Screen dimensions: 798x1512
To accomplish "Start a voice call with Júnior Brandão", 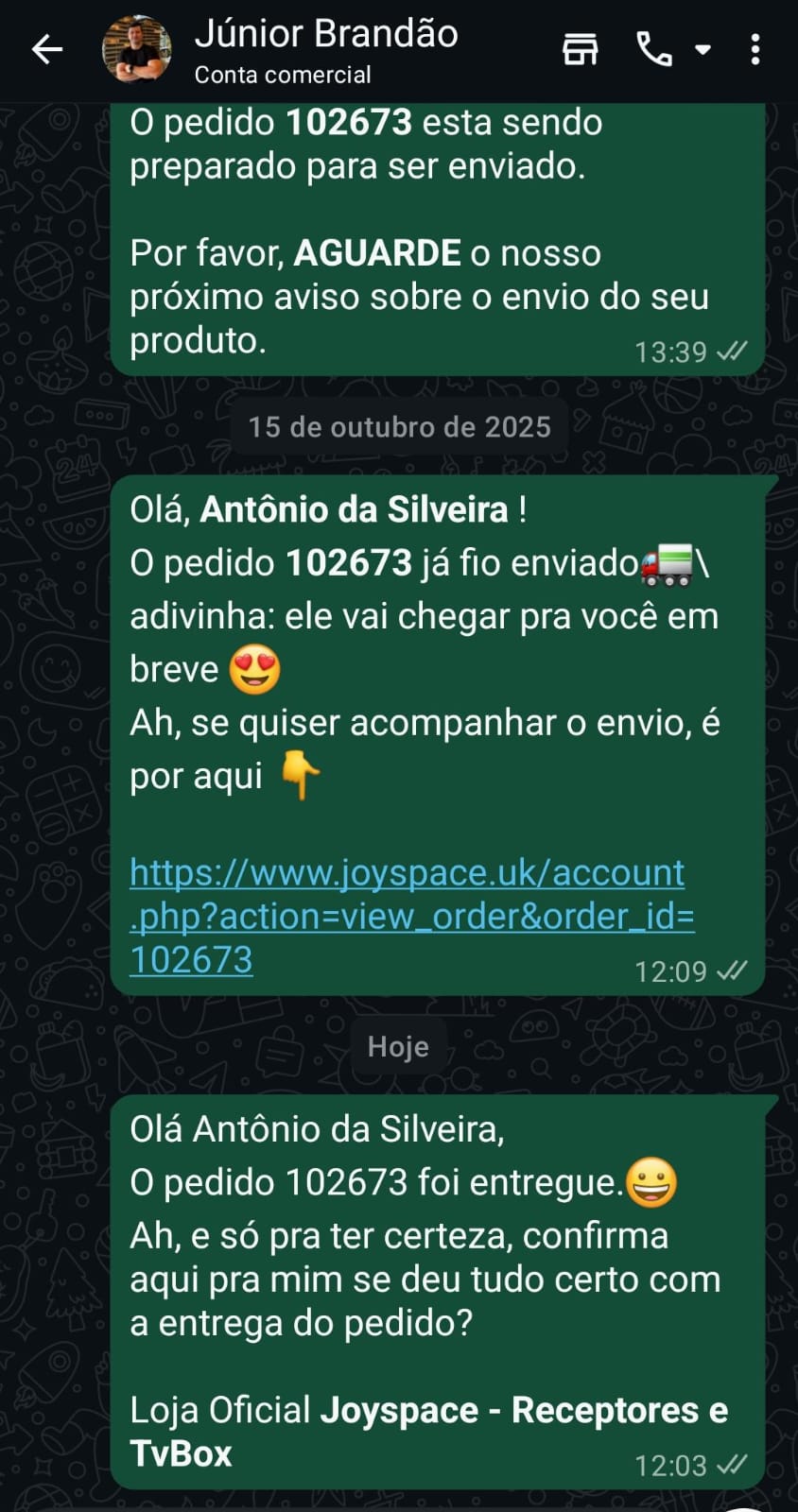I will point(653,49).
